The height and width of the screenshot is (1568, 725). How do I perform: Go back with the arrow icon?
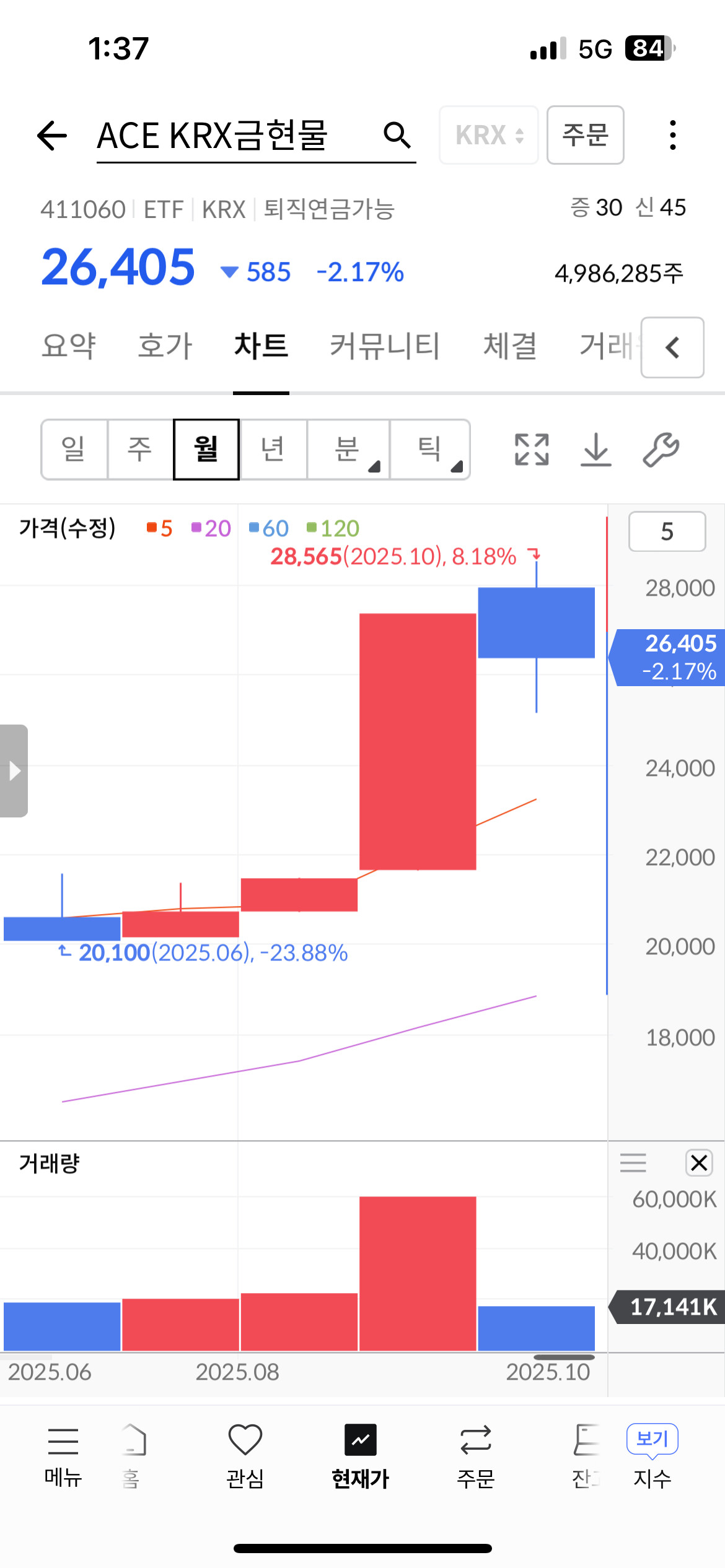[52, 136]
